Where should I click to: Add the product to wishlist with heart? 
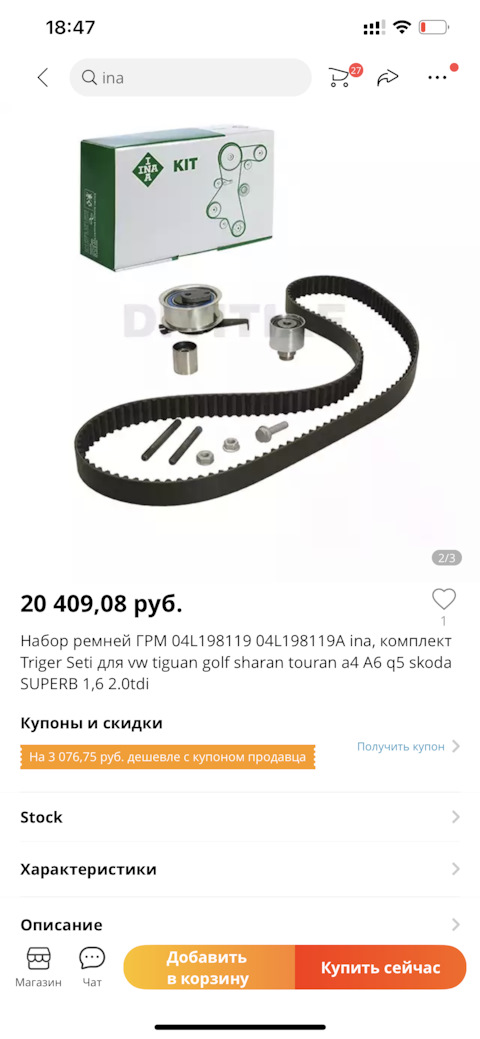[444, 600]
